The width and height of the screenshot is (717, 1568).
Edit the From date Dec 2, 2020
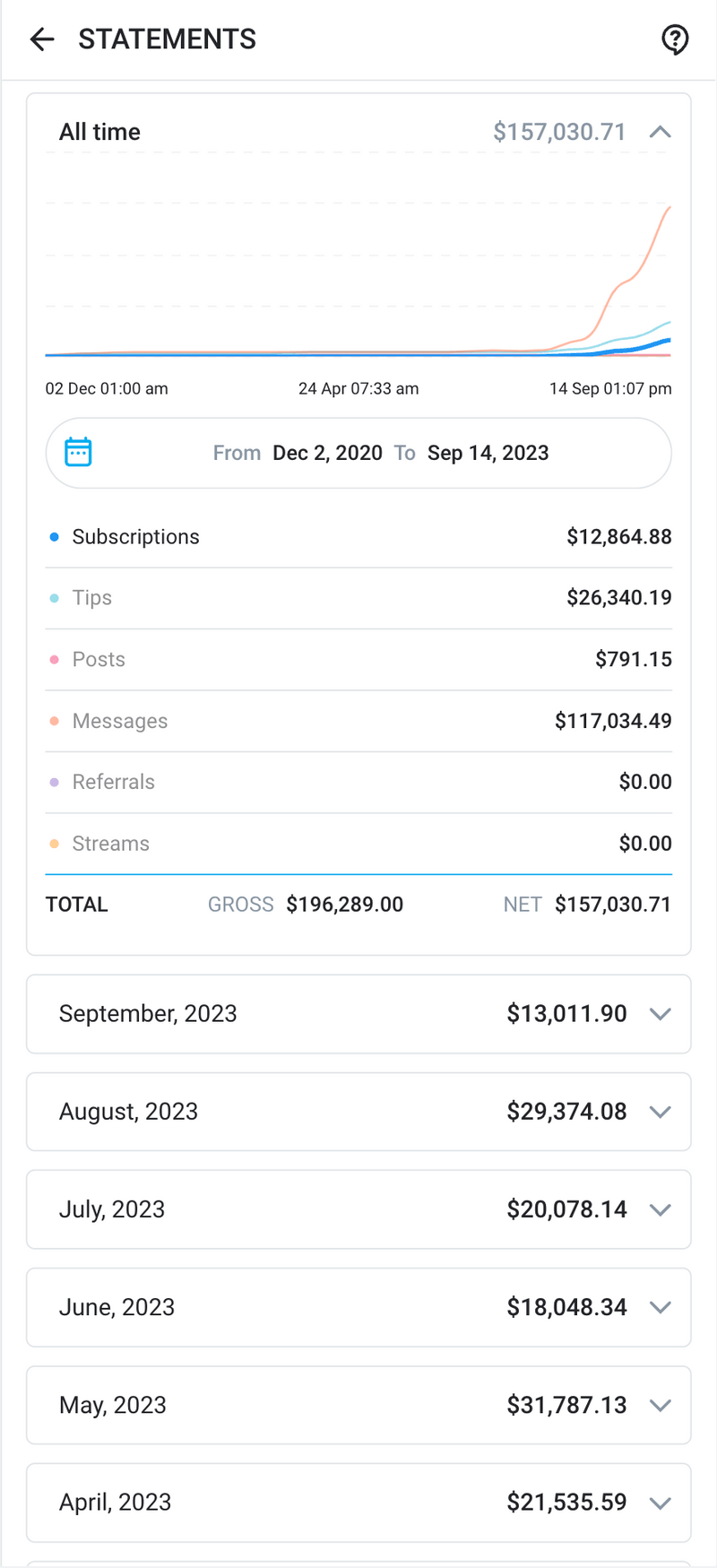pos(327,453)
